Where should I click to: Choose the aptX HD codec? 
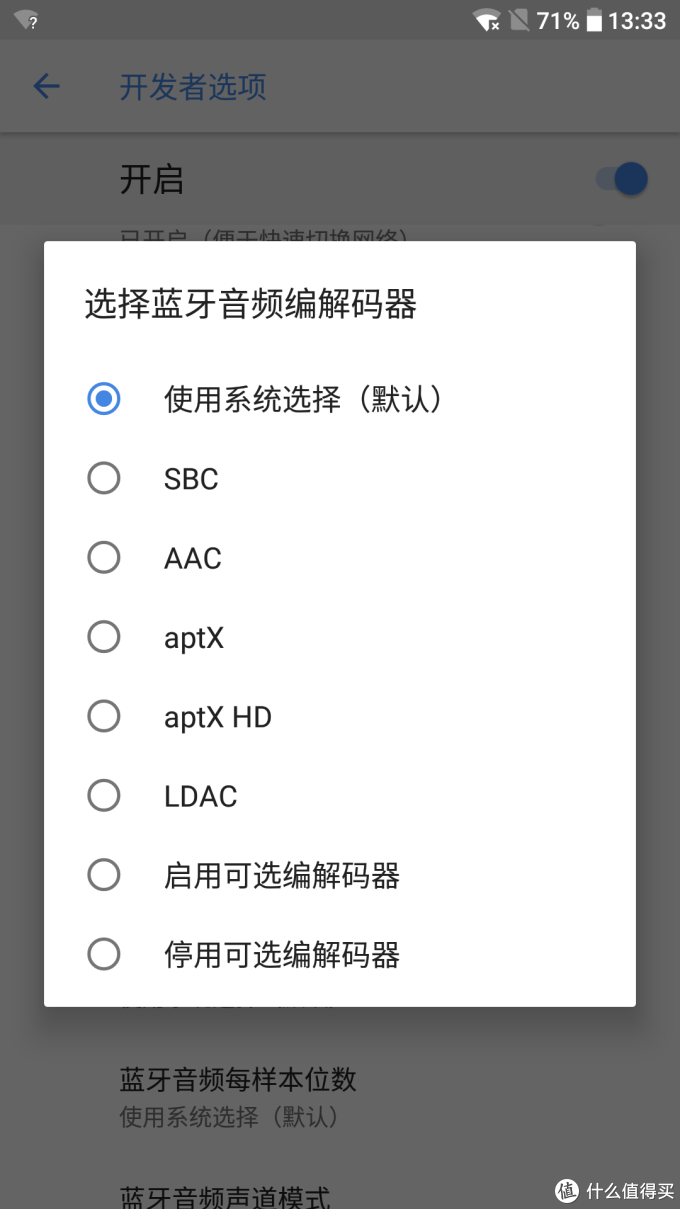104,717
